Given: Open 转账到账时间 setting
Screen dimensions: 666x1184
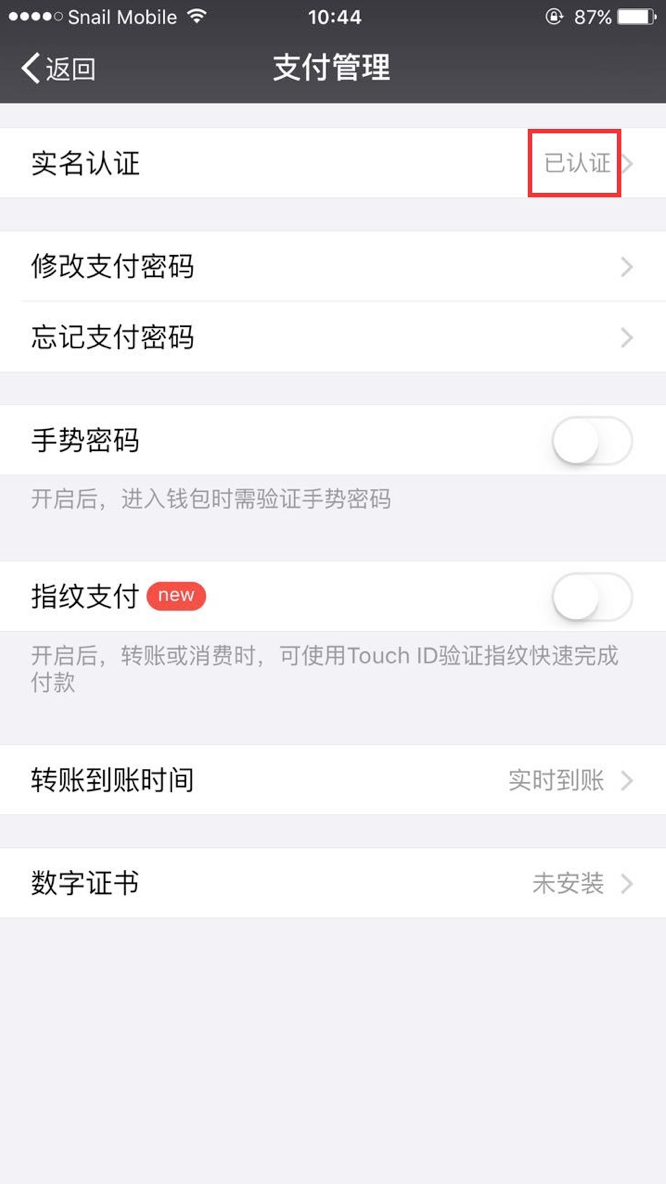Looking at the screenshot, I should pyautogui.click(x=333, y=780).
